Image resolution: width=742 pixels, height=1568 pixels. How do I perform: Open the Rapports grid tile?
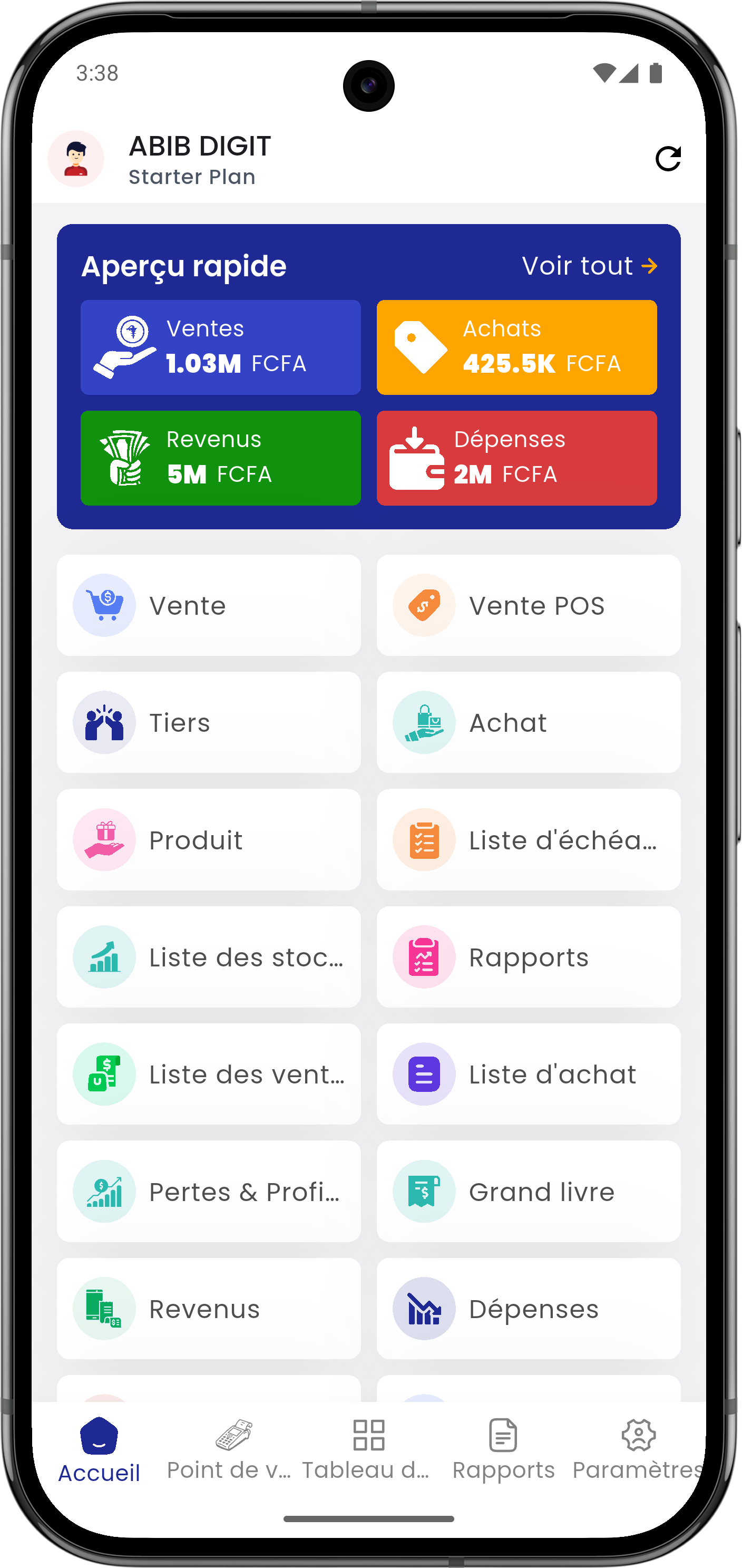pos(528,957)
